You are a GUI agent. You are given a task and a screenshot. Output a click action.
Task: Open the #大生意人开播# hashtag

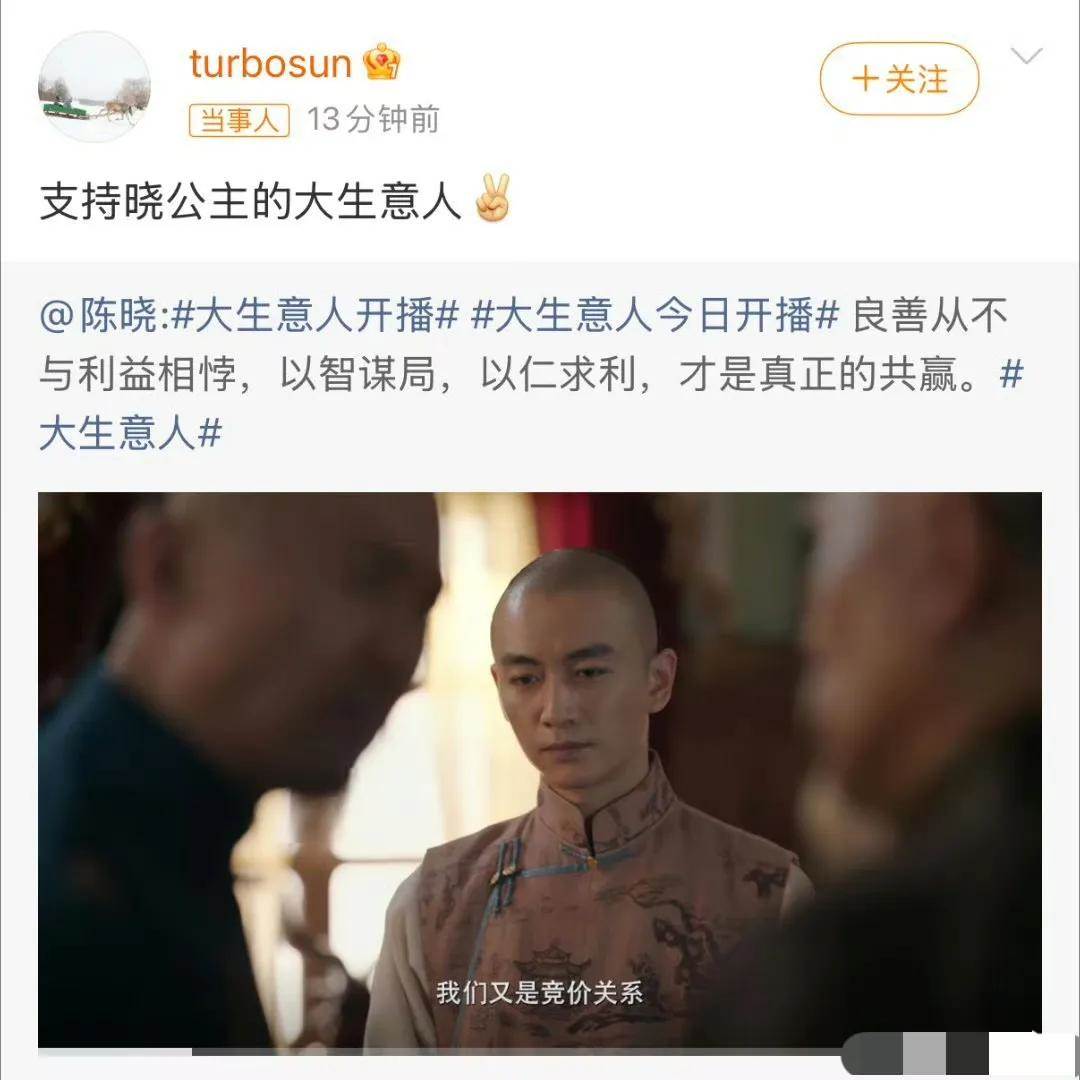[x=315, y=317]
